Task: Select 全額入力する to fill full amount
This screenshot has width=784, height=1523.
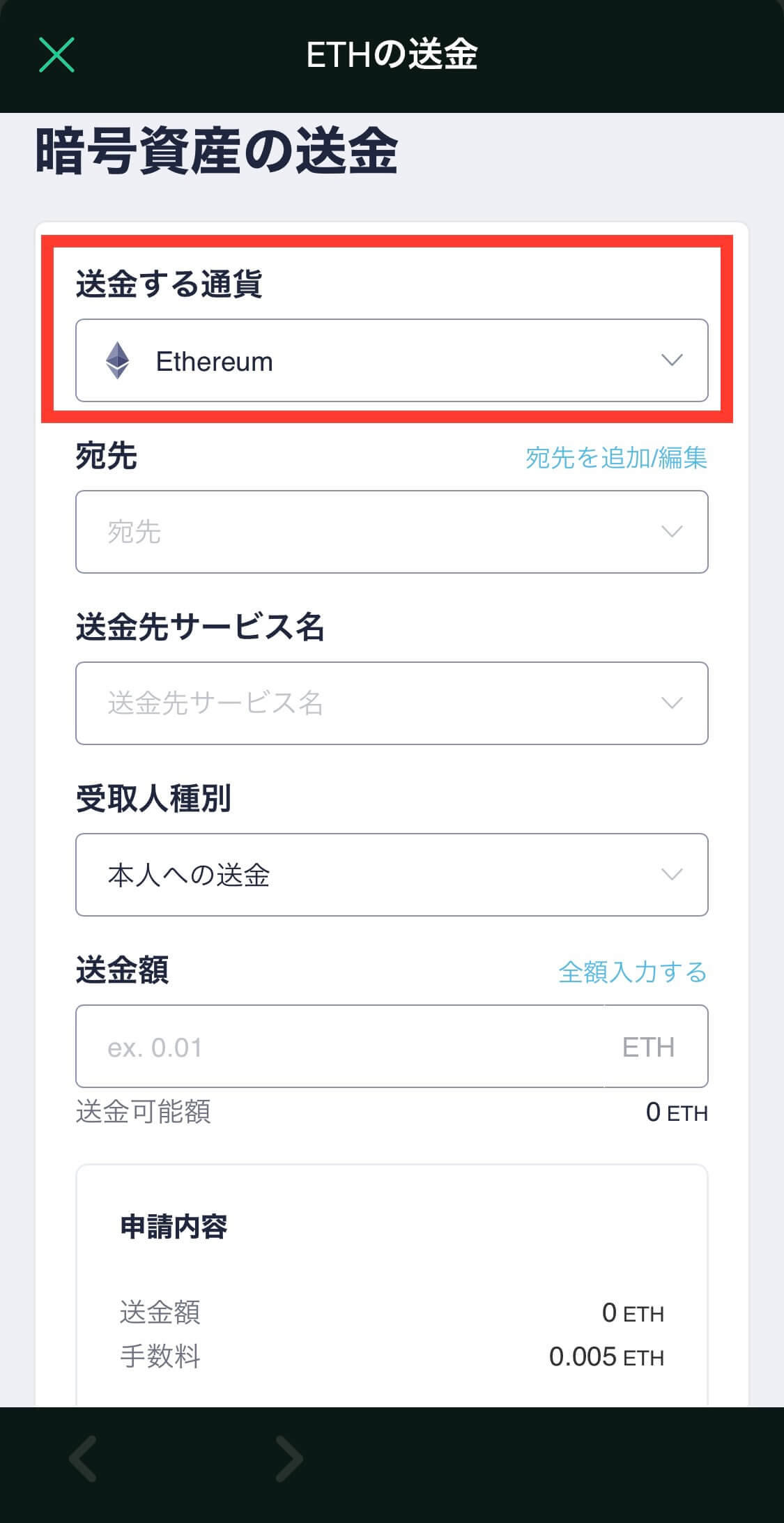Action: tap(632, 972)
